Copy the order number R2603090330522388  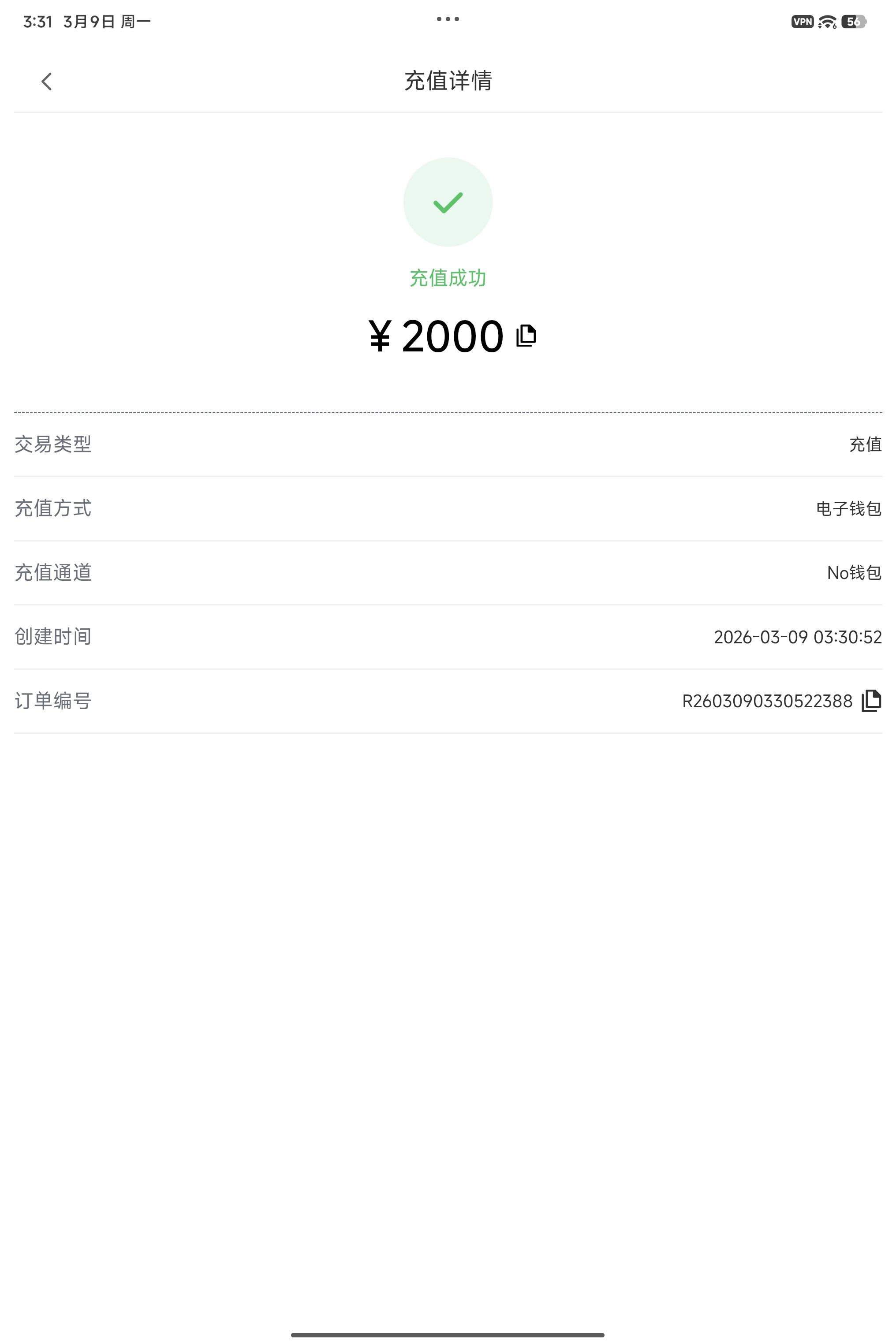[870, 701]
